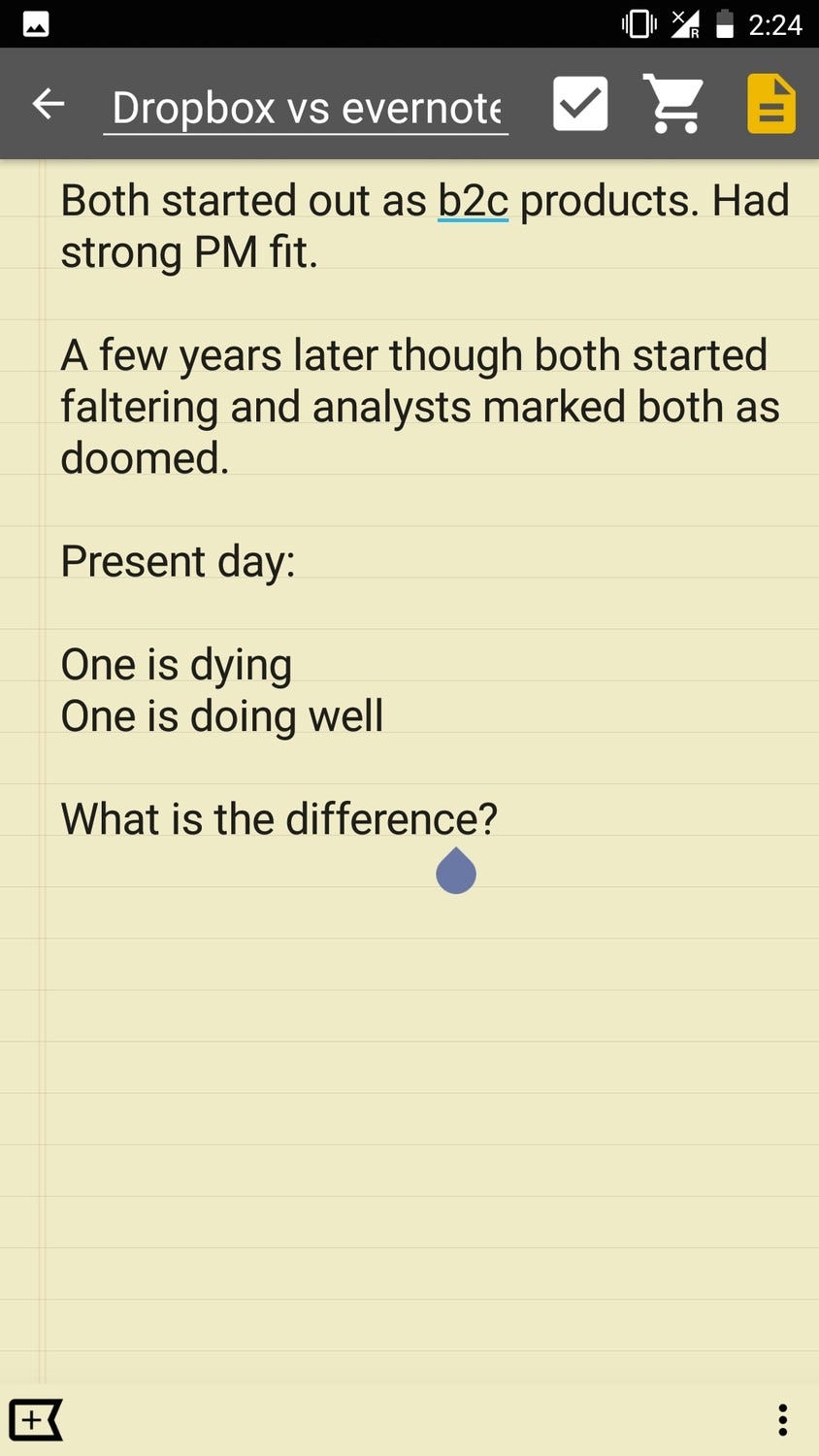
Task: Go back using the arrow icon
Action: pyautogui.click(x=49, y=104)
